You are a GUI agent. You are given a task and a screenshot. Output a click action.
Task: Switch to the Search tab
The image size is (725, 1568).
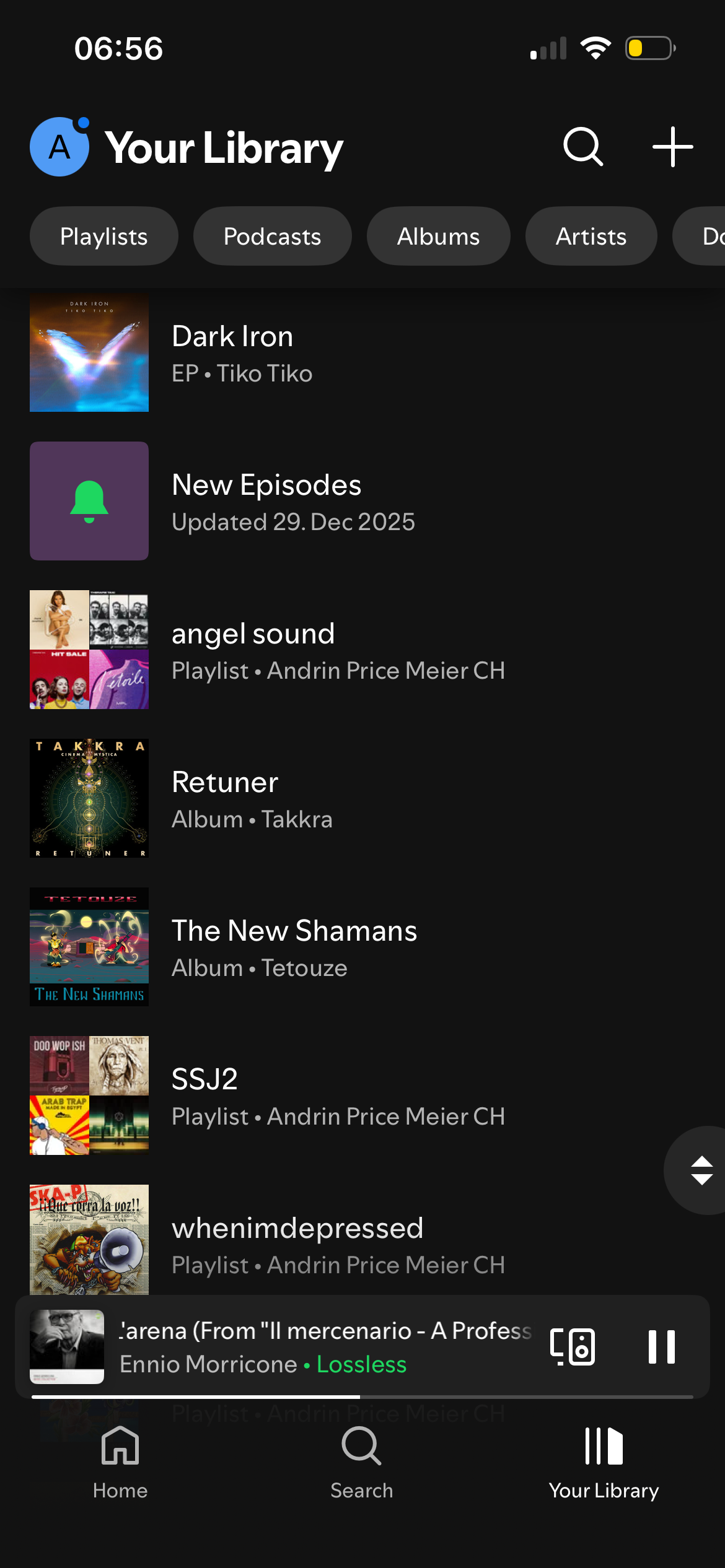[362, 1461]
